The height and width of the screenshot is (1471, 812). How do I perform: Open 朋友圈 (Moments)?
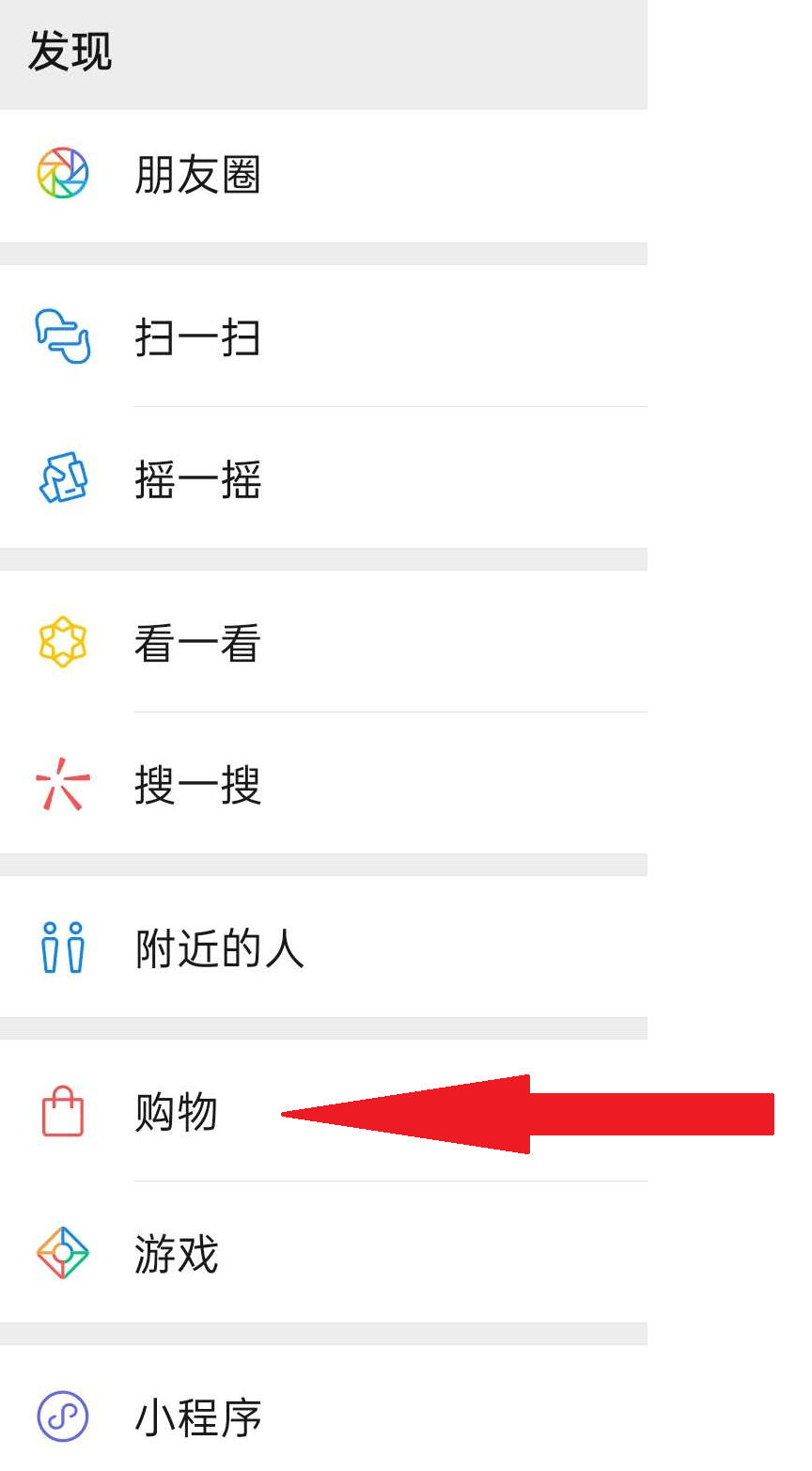197,176
